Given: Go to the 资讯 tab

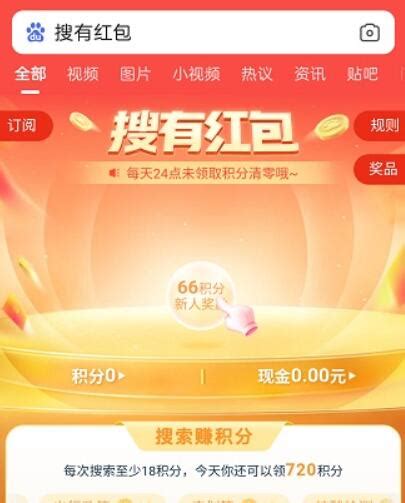Looking at the screenshot, I should pyautogui.click(x=310, y=74).
